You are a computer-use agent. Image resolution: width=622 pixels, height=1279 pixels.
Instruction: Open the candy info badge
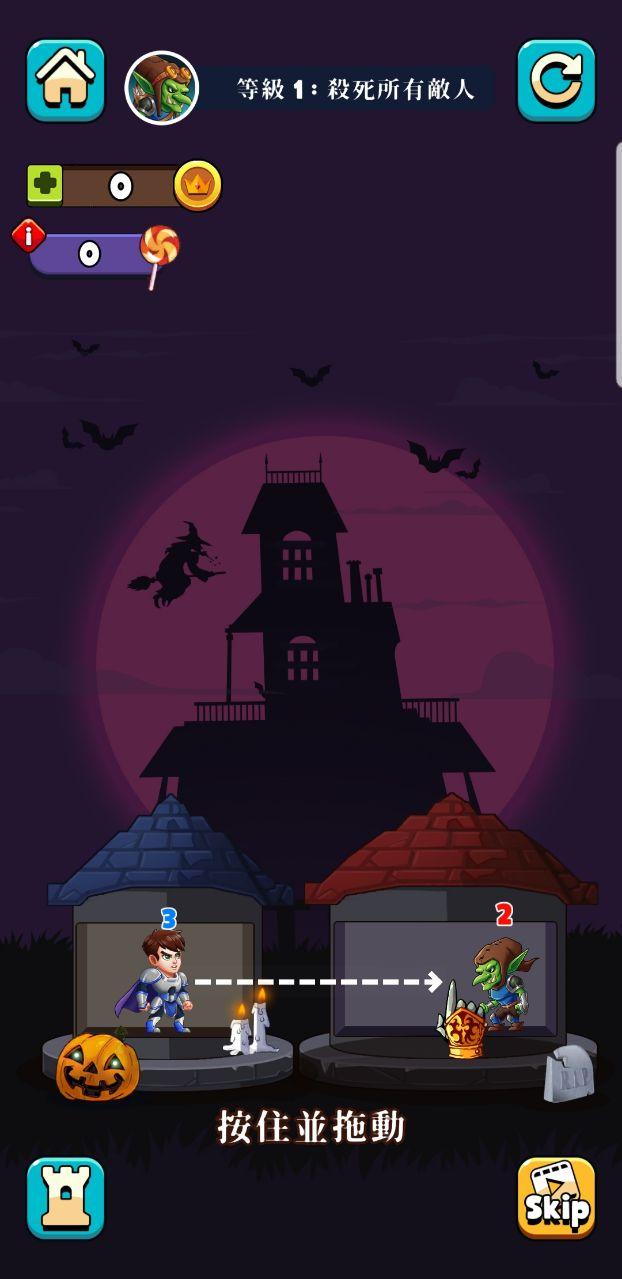click(x=29, y=236)
